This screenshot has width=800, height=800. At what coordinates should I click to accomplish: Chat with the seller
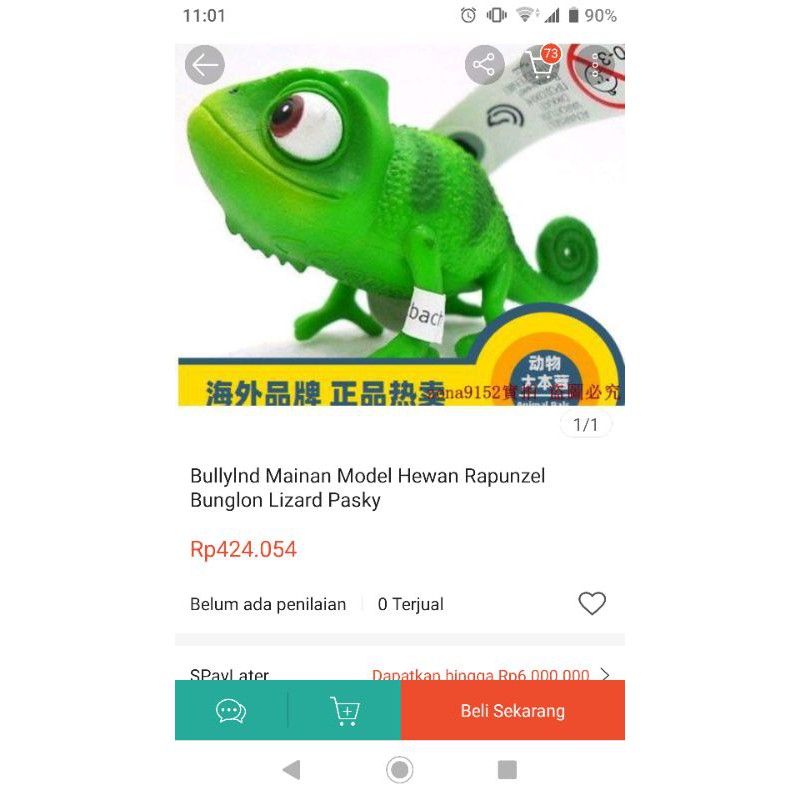point(231,711)
